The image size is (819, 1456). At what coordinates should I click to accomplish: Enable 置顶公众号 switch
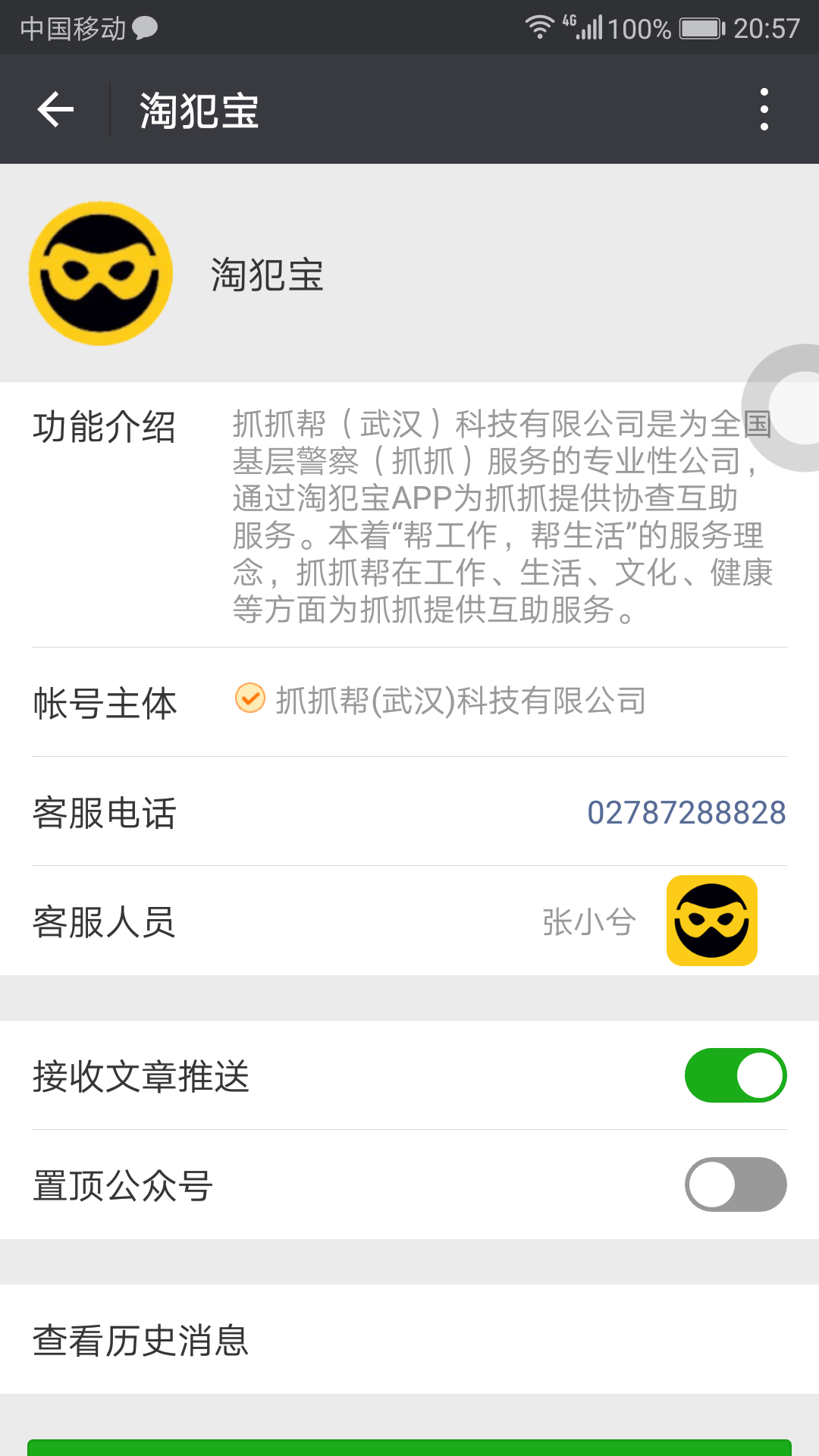click(736, 1185)
